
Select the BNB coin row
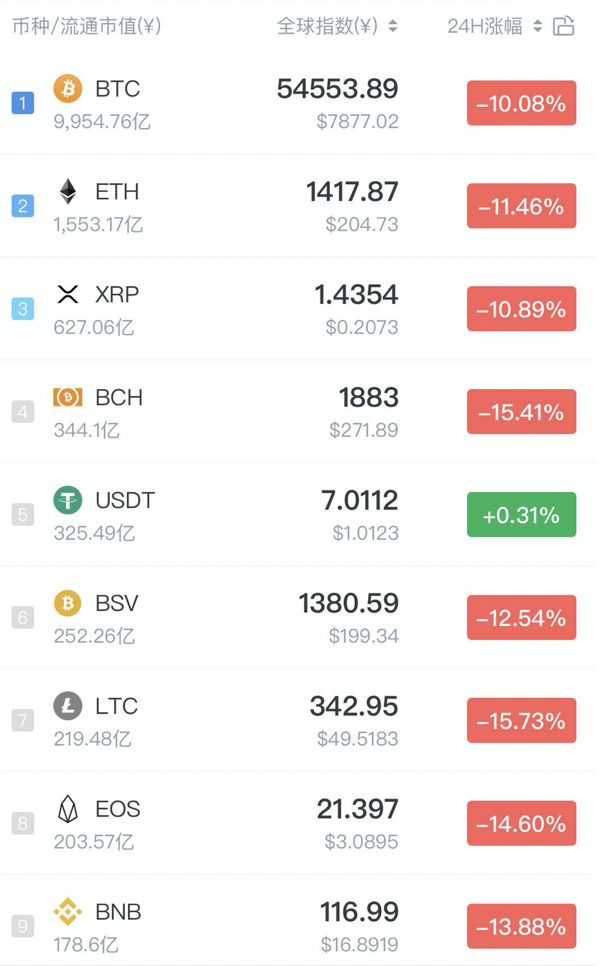pyautogui.click(x=200, y=926)
